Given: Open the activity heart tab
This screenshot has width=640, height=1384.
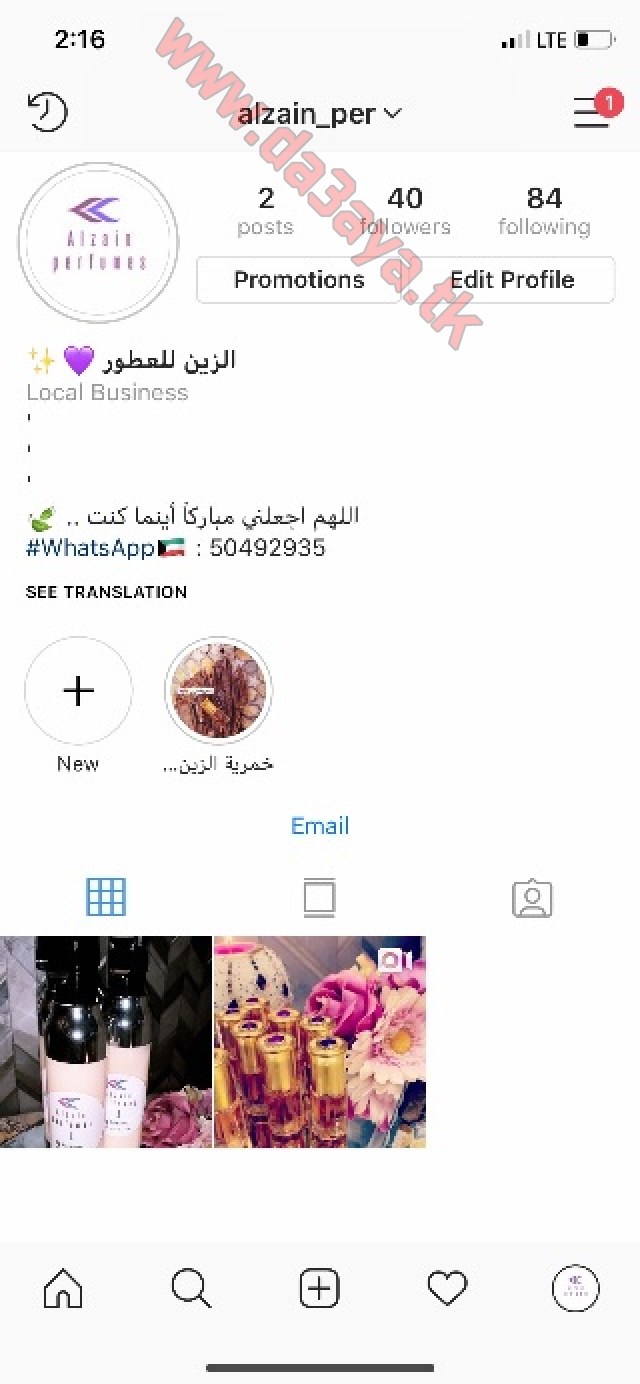Looking at the screenshot, I should click(x=447, y=1288).
